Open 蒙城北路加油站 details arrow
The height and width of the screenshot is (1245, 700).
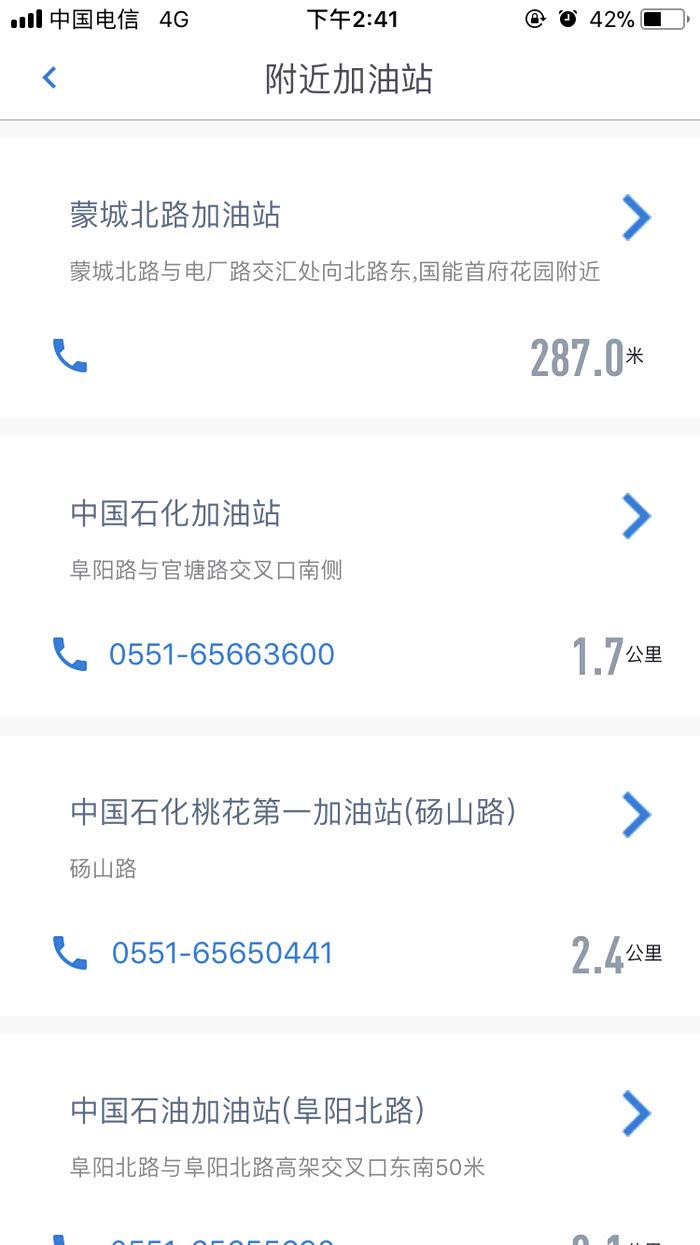coord(636,217)
